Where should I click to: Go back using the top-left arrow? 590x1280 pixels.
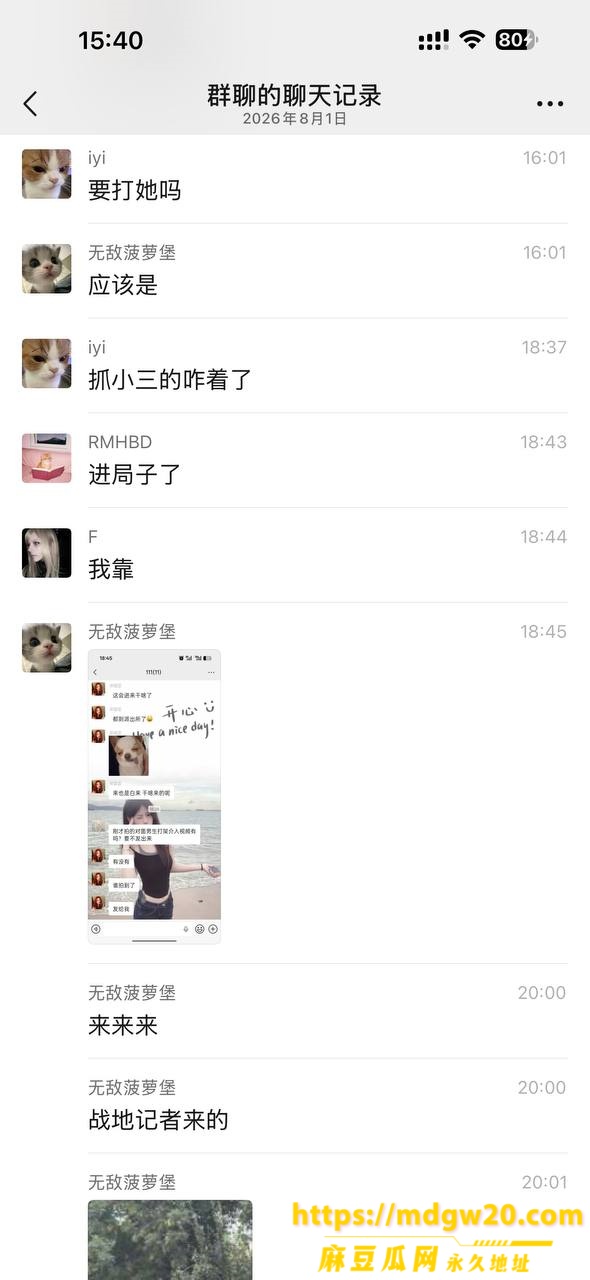coord(30,103)
